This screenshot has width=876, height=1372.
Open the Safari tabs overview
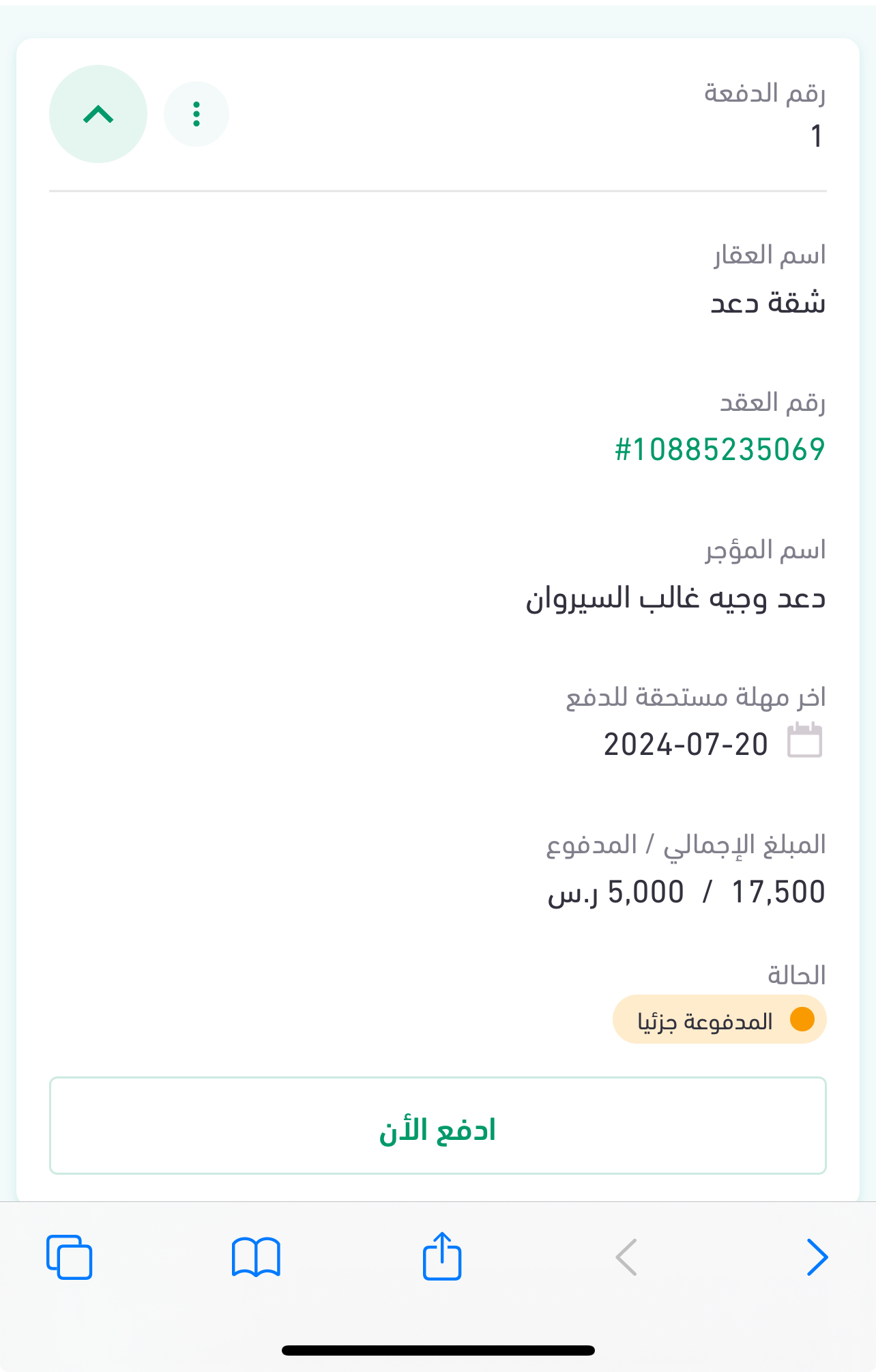[69, 1257]
